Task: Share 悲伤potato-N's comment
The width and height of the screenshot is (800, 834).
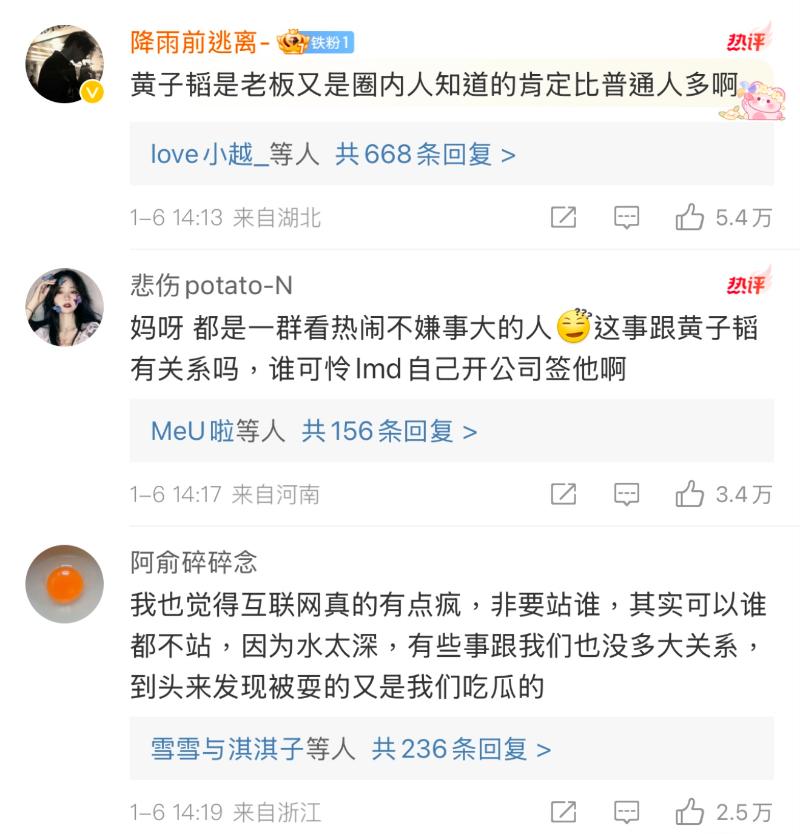Action: (564, 494)
